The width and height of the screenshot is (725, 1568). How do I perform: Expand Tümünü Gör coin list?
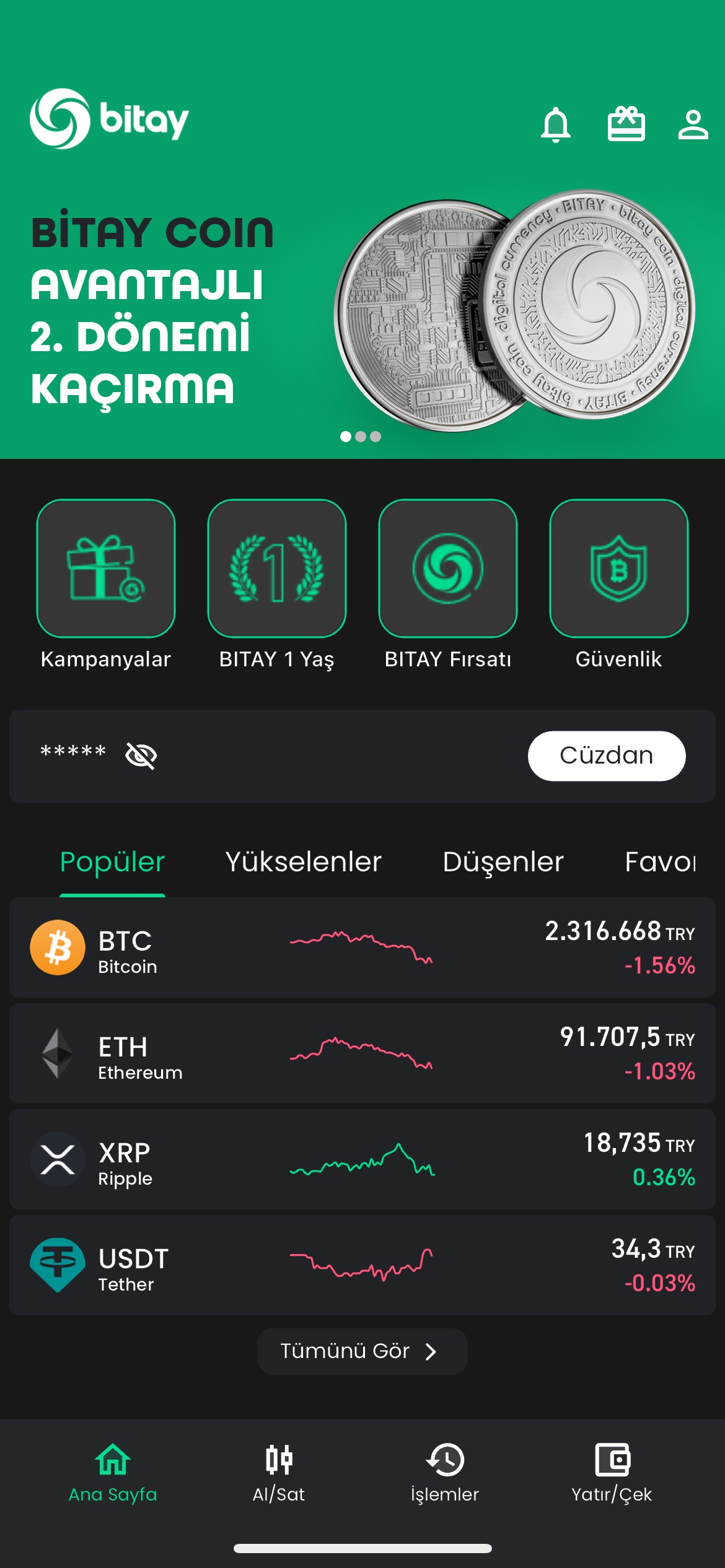point(361,1351)
